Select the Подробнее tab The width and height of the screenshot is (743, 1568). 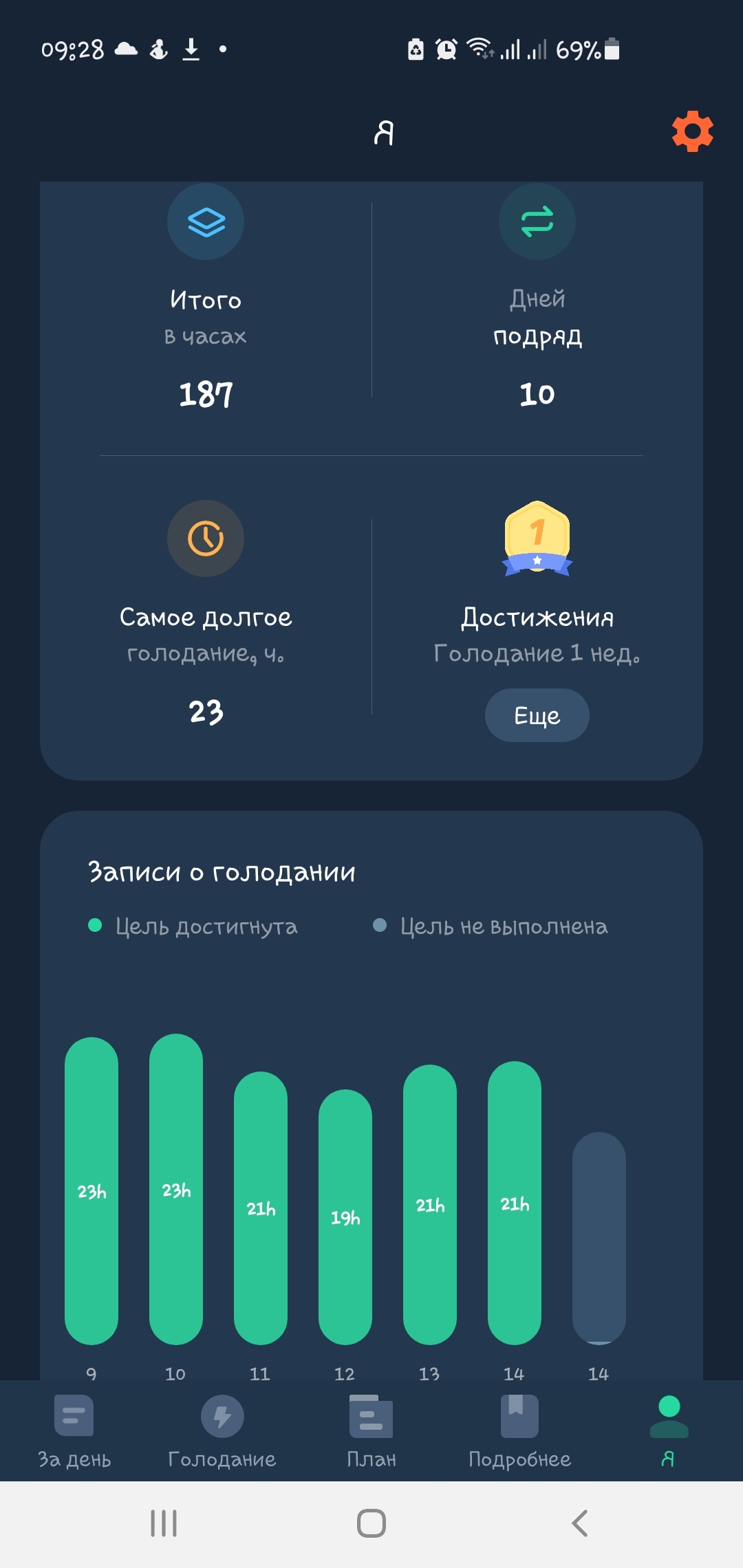point(519,1430)
